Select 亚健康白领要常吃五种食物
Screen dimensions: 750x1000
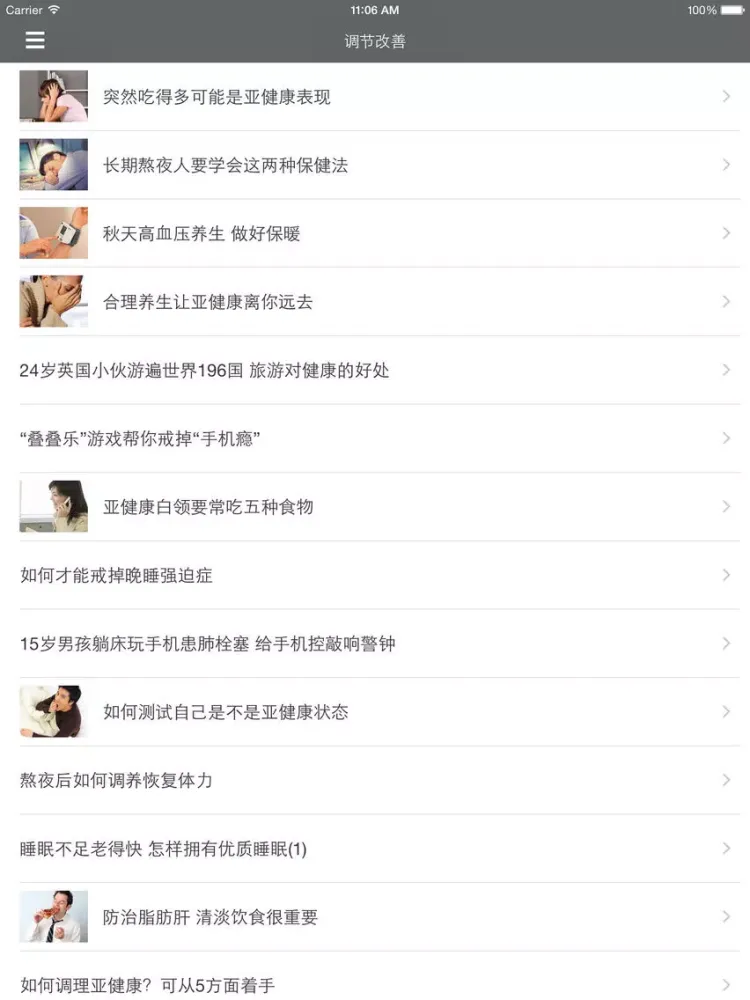[x=208, y=507]
